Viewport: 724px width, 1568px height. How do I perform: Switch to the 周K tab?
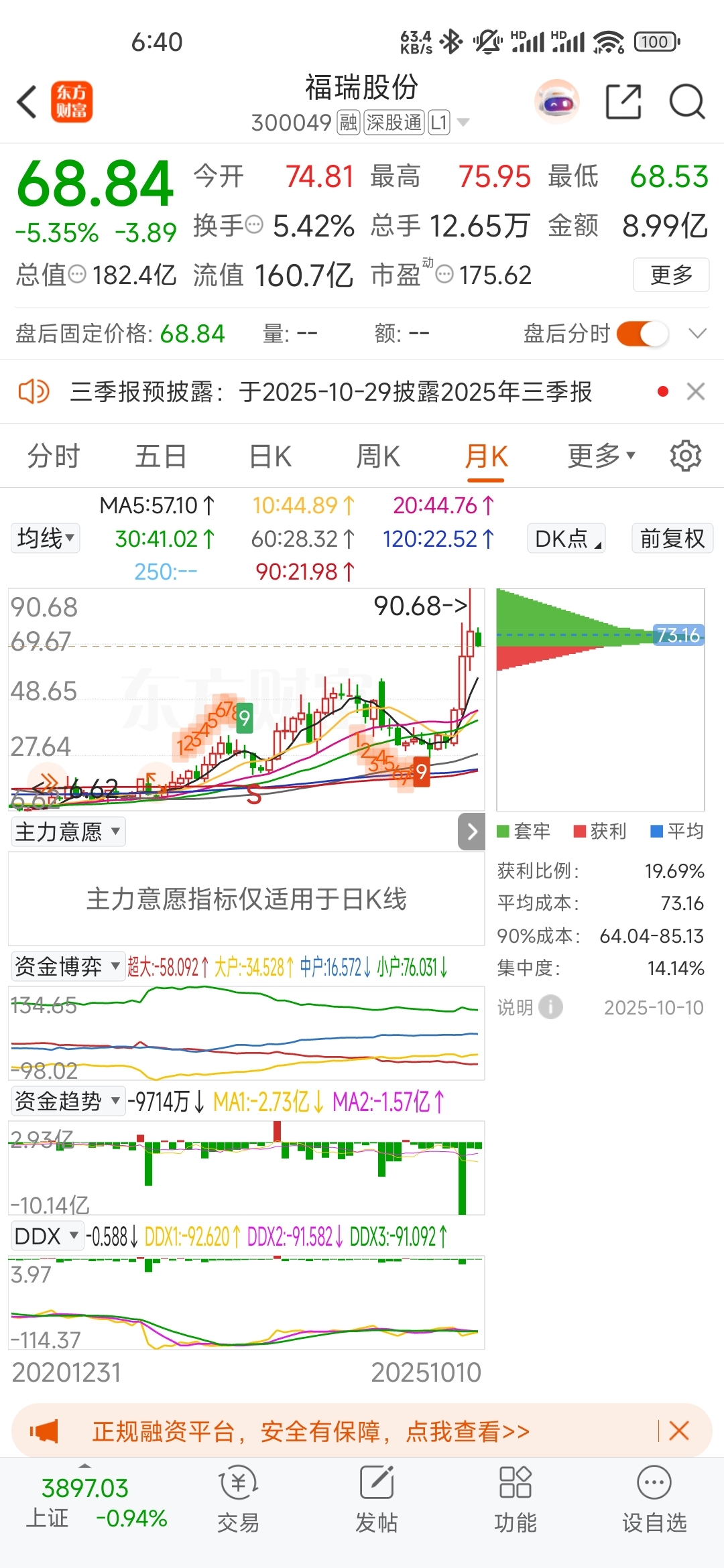377,455
